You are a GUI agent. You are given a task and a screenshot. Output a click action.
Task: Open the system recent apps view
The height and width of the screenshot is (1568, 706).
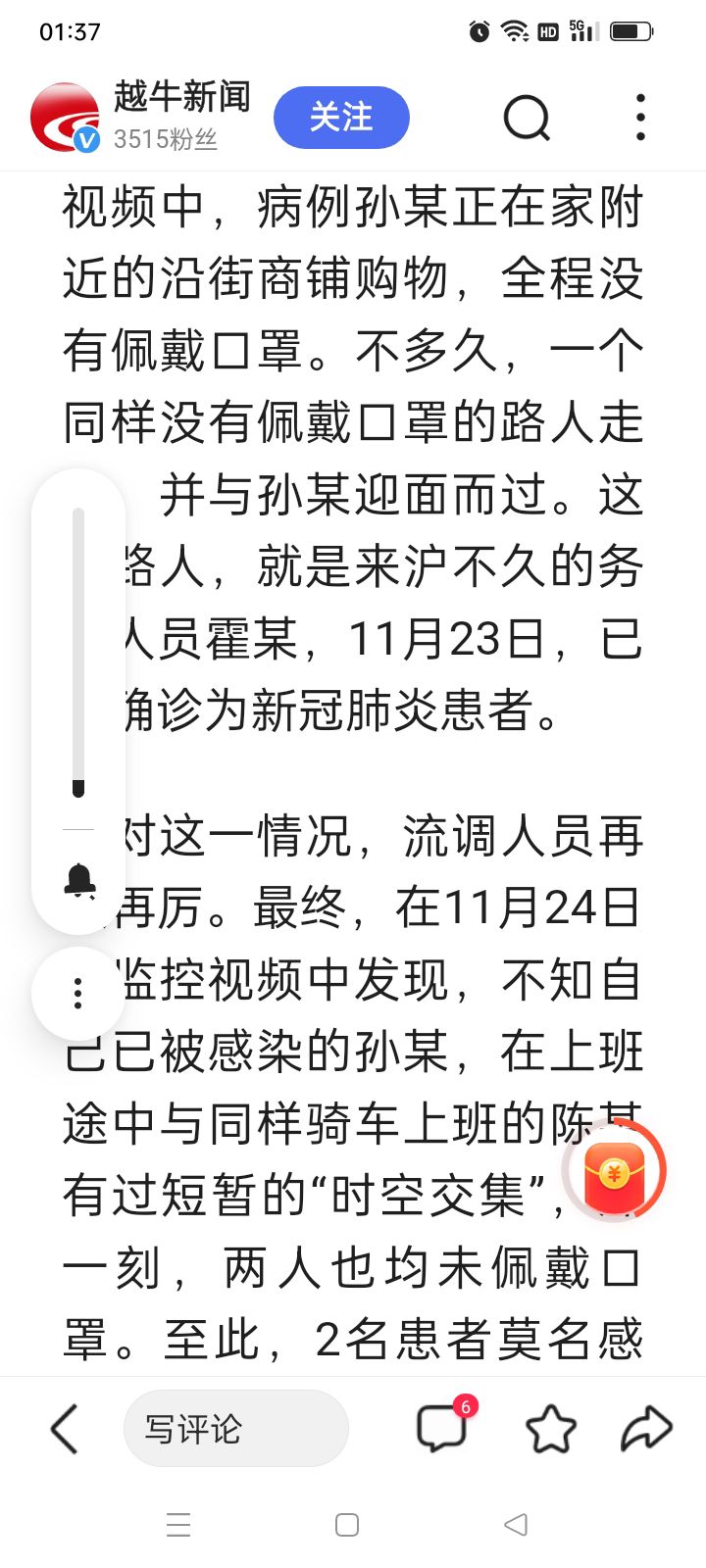point(178,1525)
